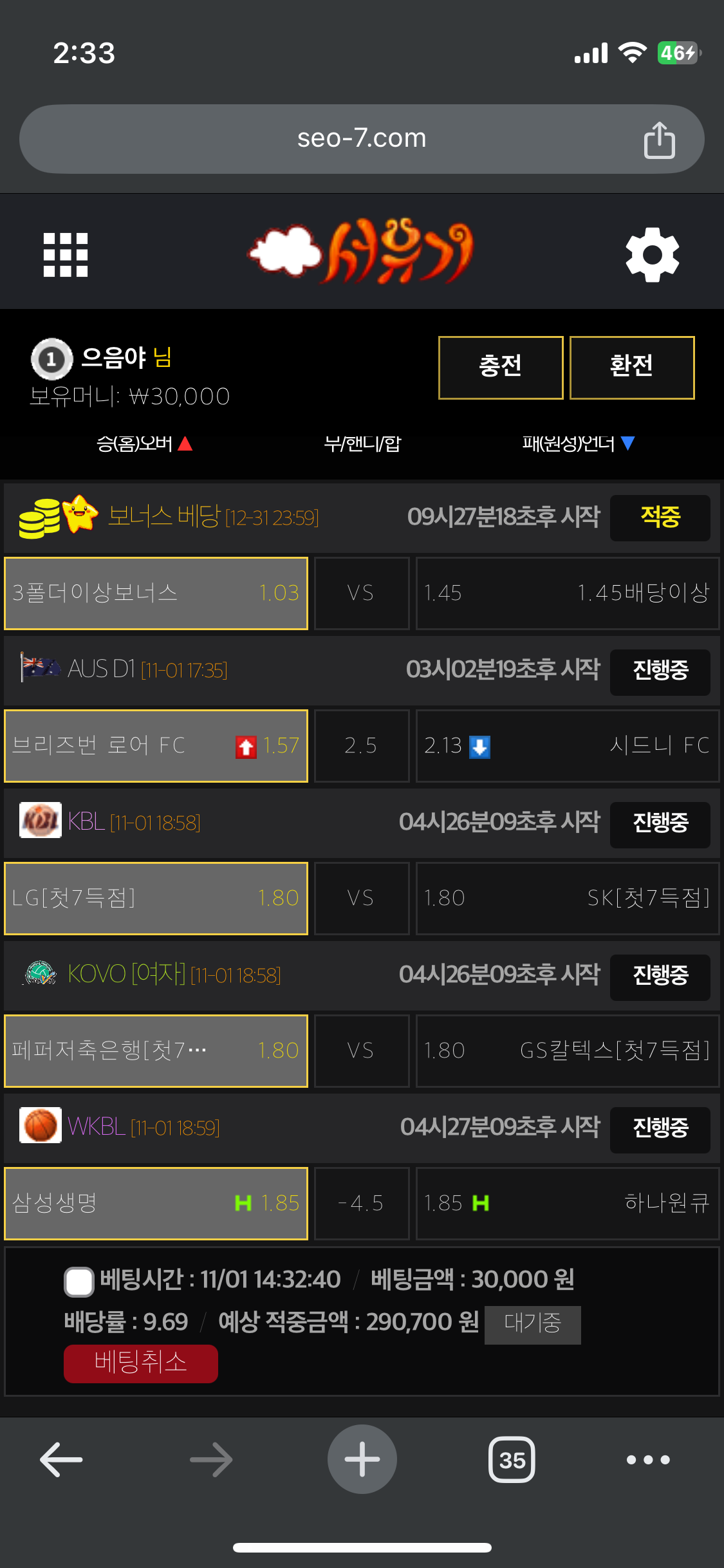
Task: View the 35 open tabs
Action: (x=512, y=1459)
